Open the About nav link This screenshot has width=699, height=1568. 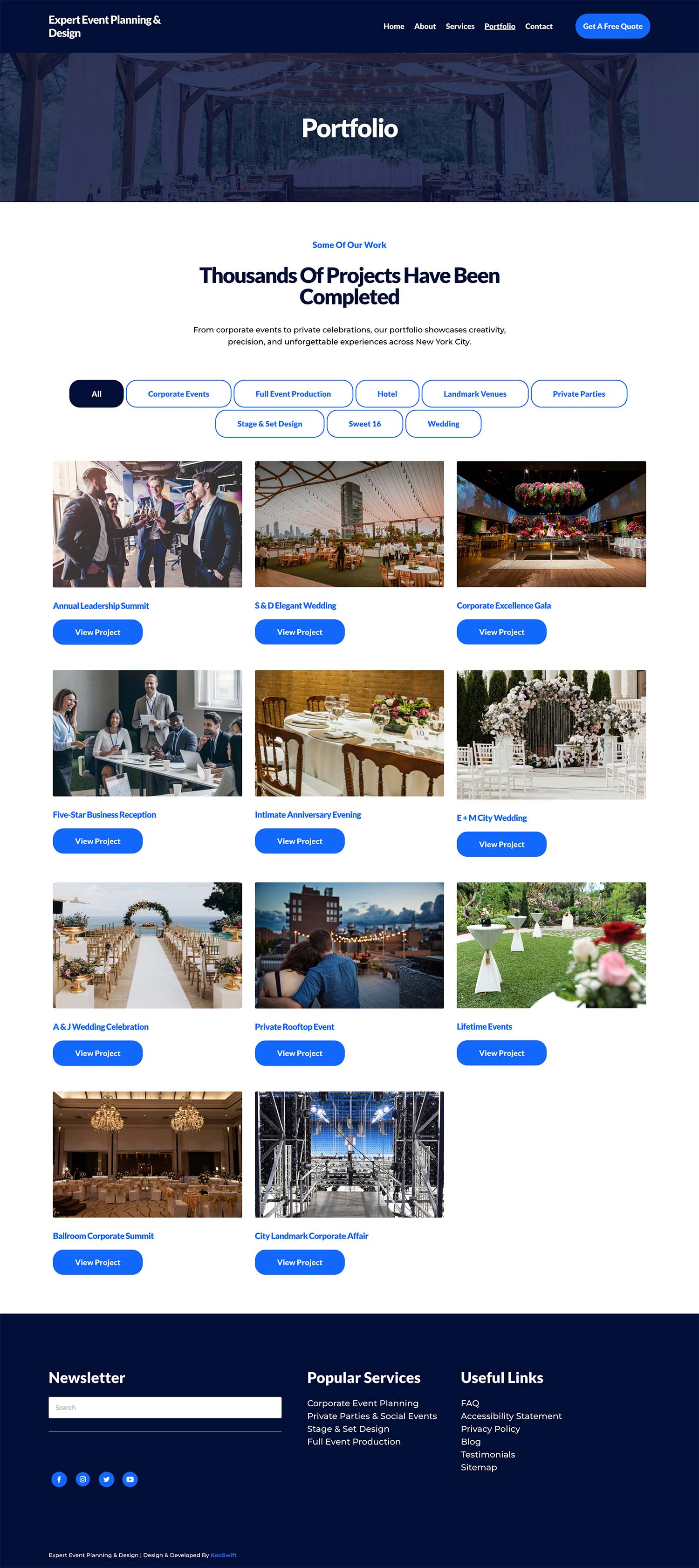(425, 26)
